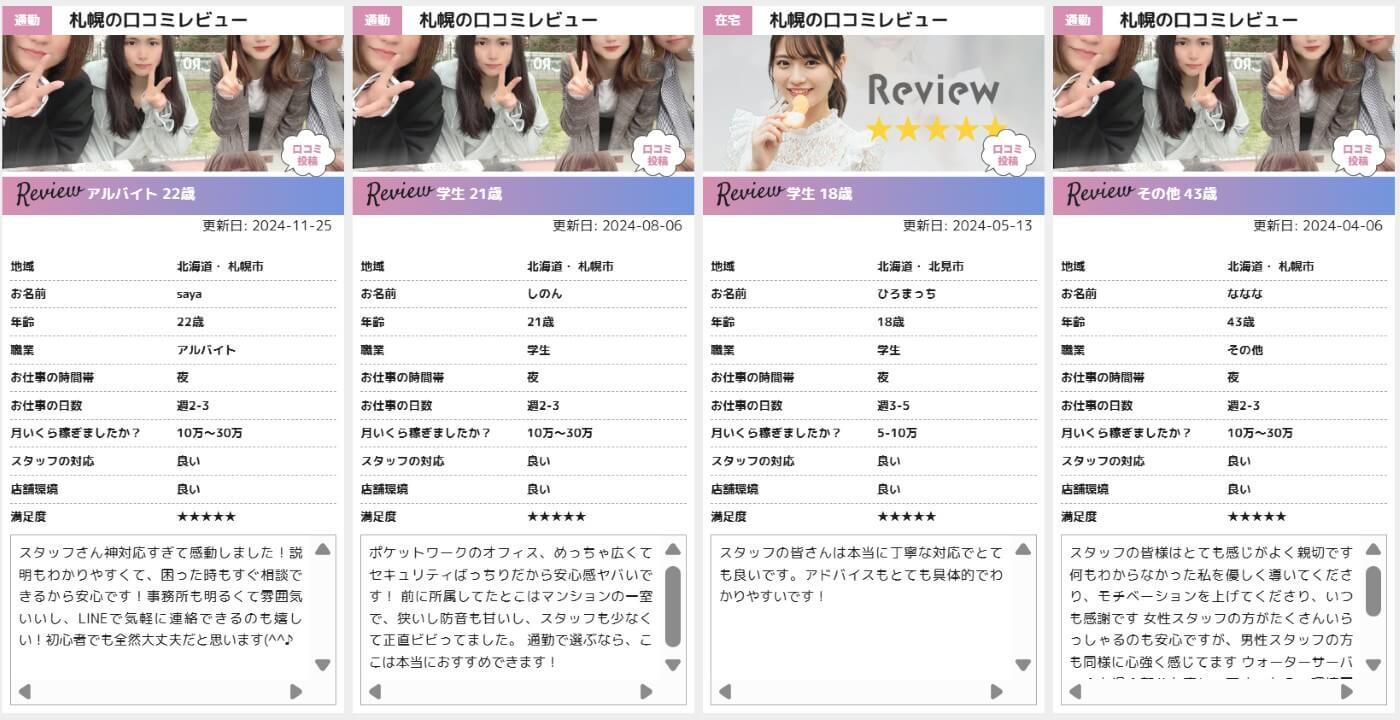Tap the left arrow in しのん's comment box

tap(375, 691)
